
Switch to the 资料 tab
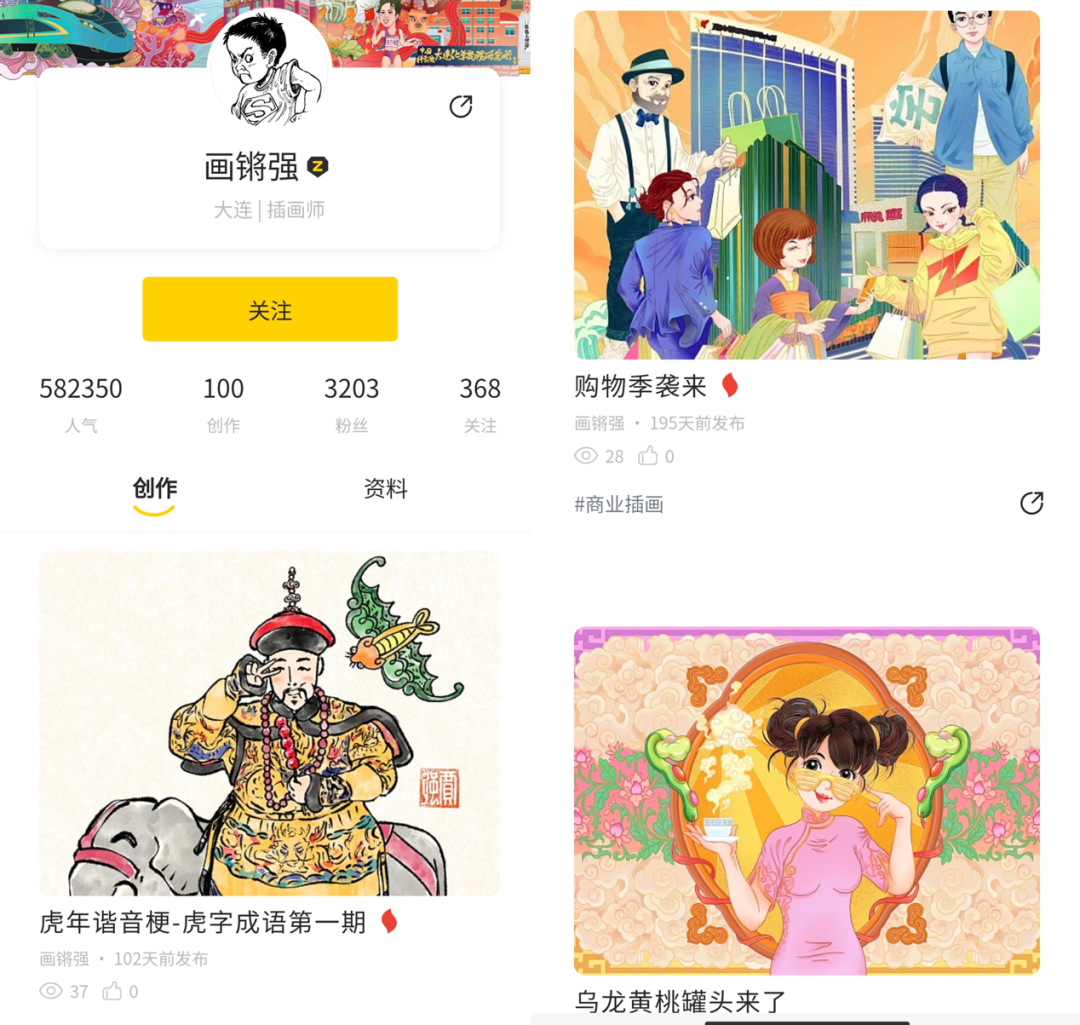[385, 489]
